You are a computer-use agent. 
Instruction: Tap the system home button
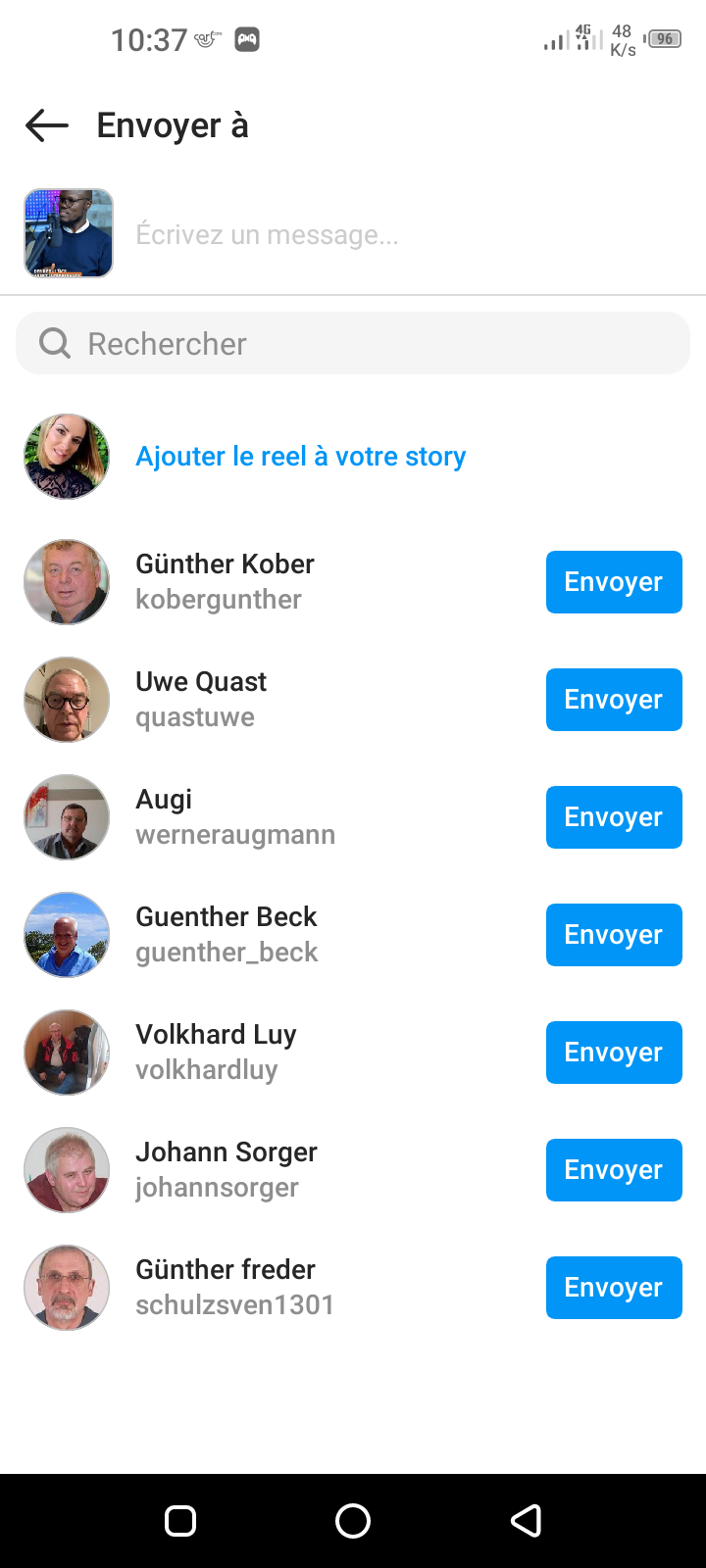click(353, 1521)
